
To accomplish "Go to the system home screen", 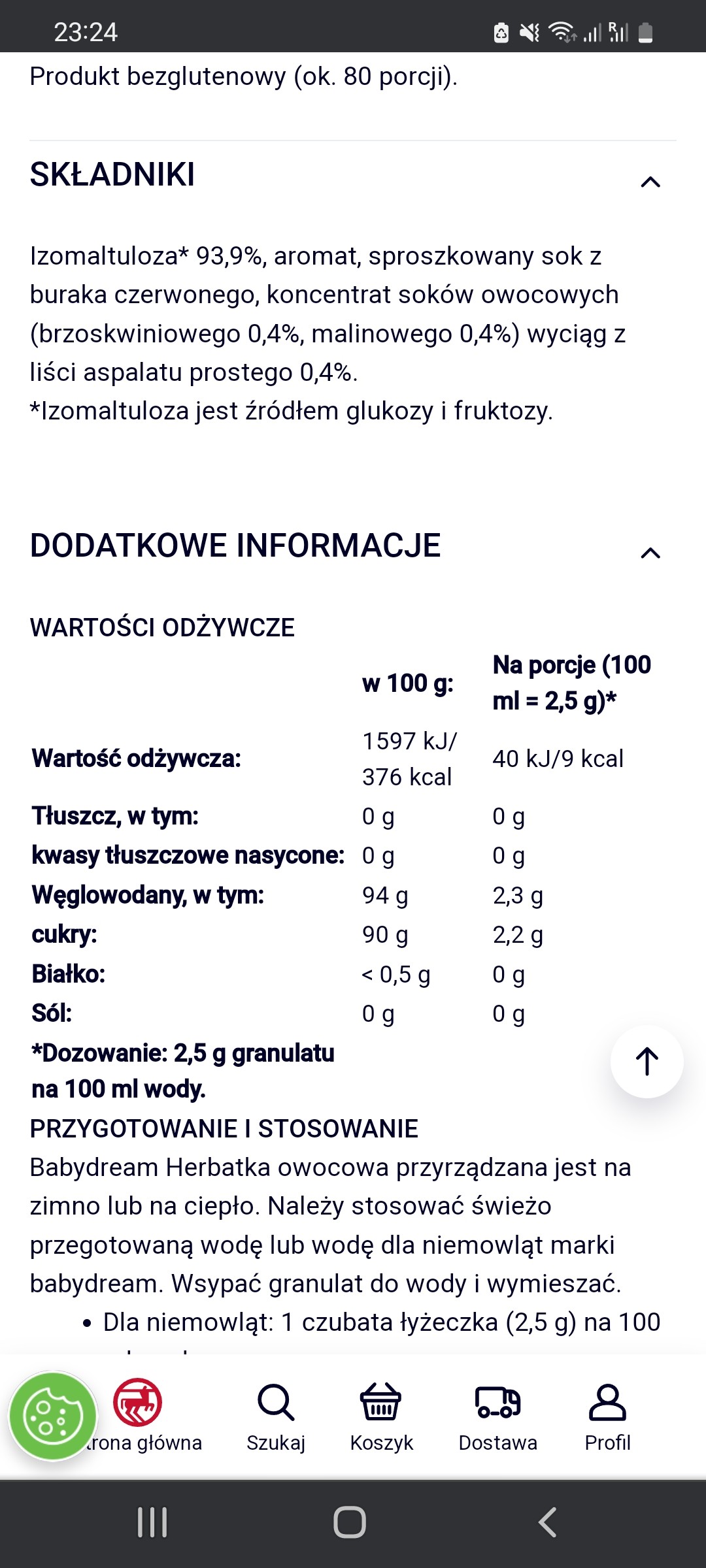I will point(350,1522).
